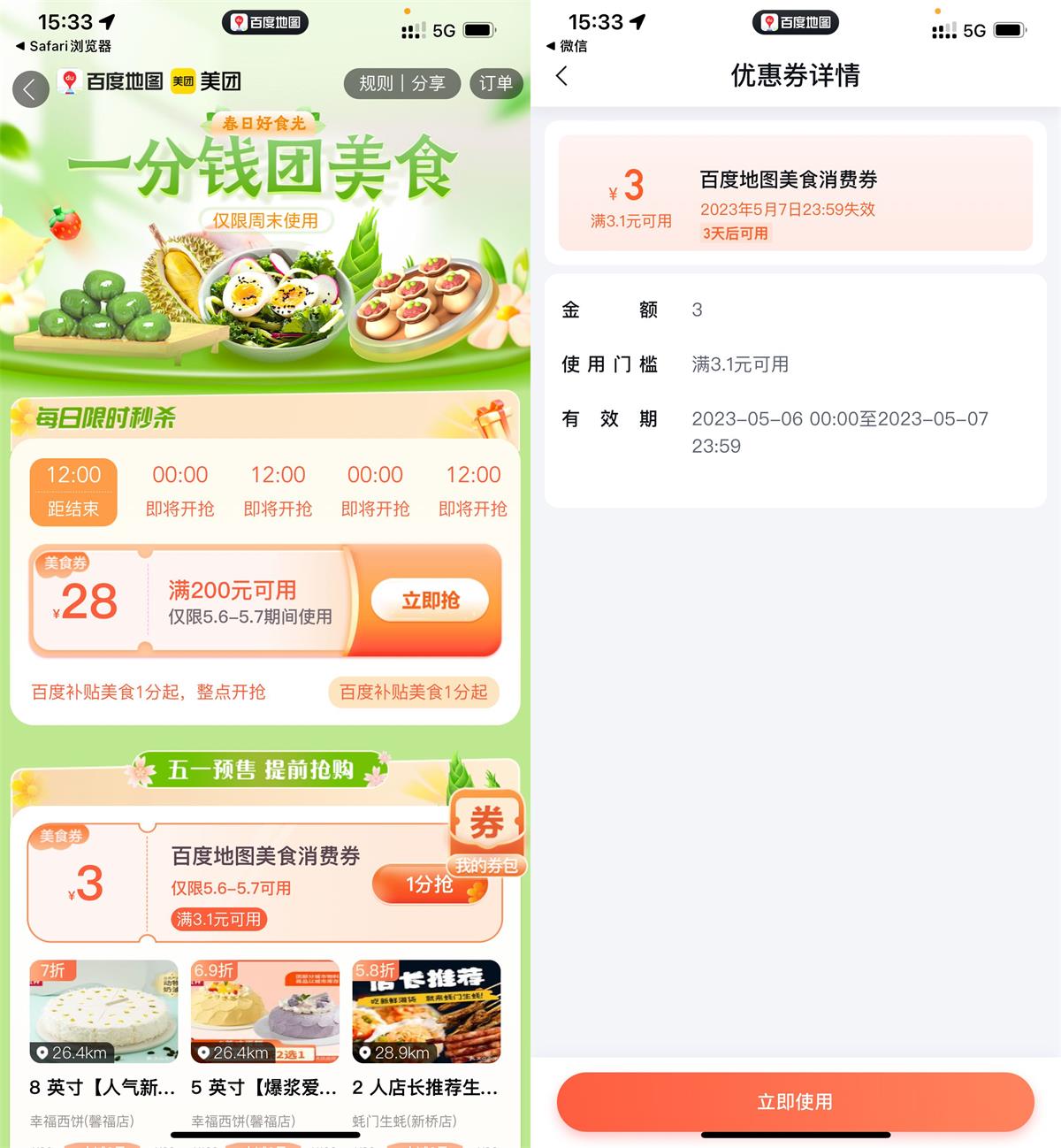Go back from 优惠券详情 page

(x=561, y=76)
